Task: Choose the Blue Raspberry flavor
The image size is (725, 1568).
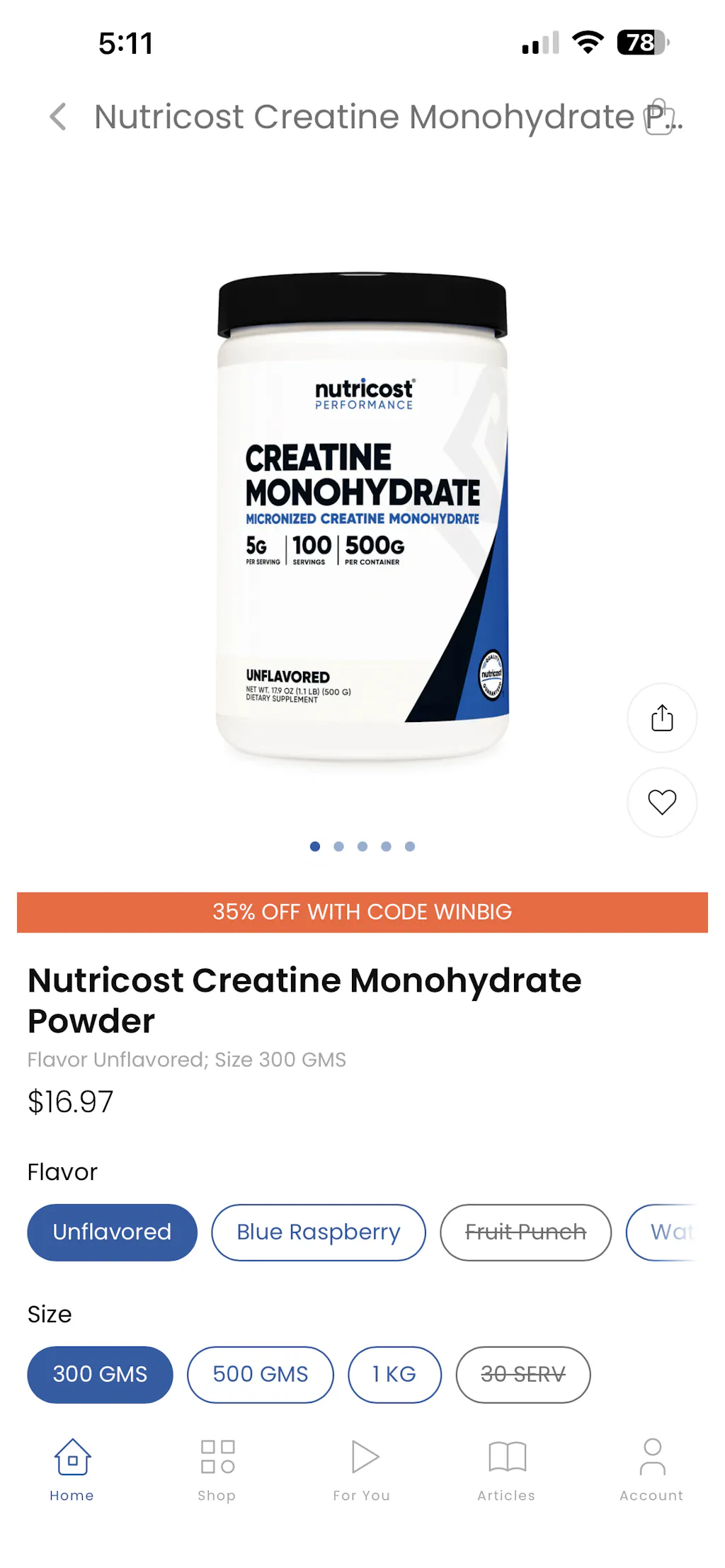Action: point(319,1232)
